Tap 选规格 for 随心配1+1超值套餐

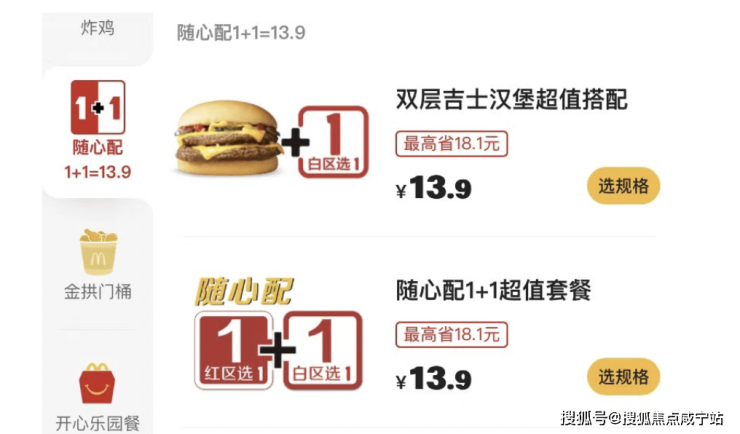[623, 377]
